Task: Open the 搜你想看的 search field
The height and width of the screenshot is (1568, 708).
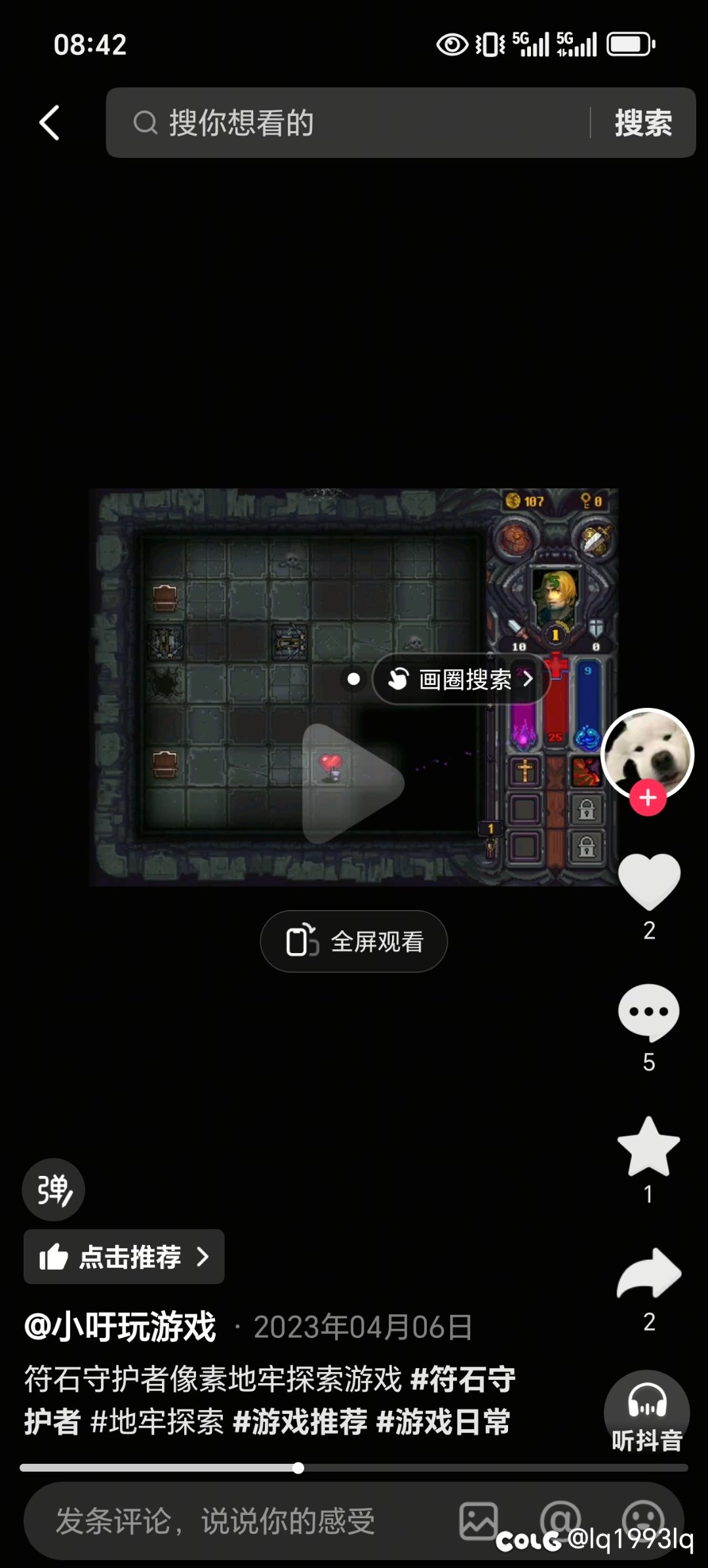Action: (x=354, y=123)
